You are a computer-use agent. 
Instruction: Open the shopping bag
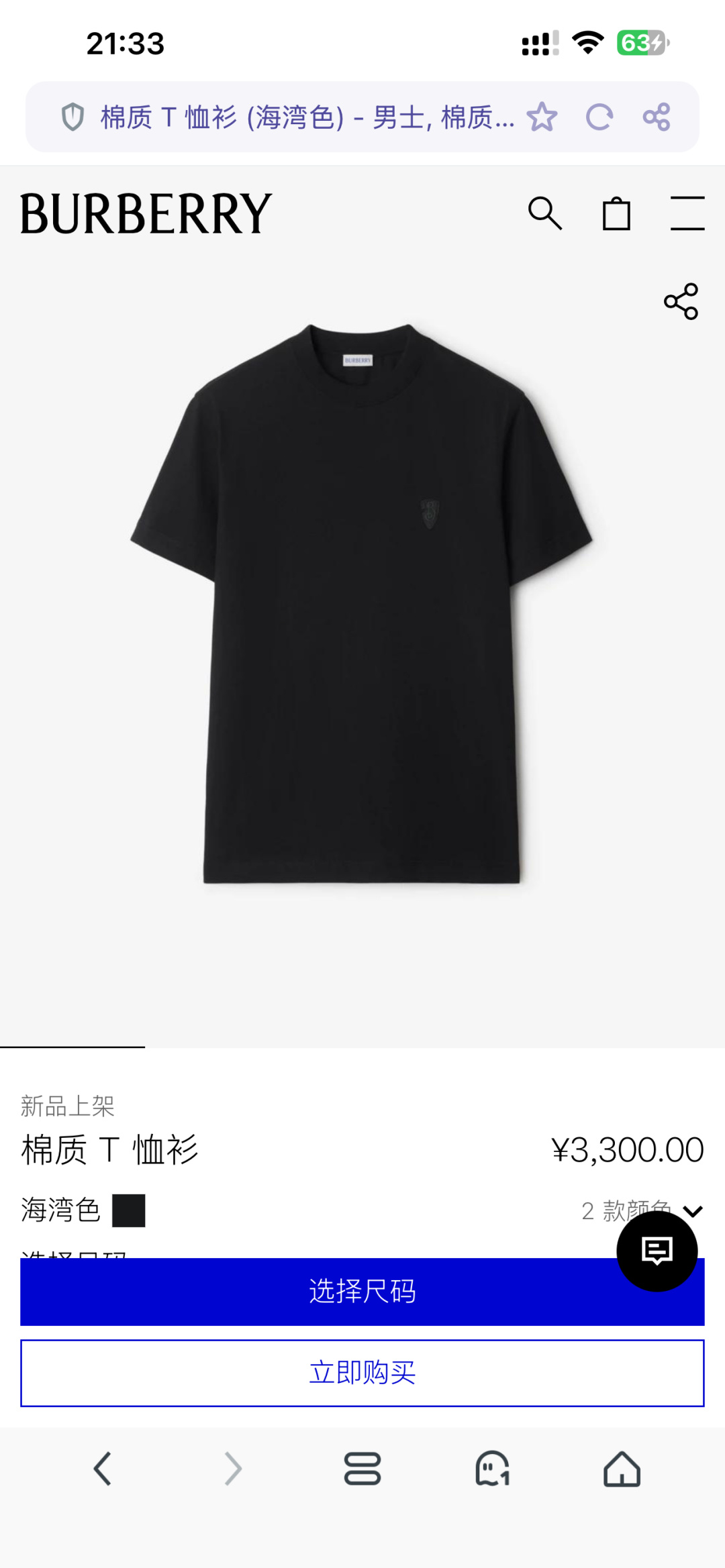tap(616, 214)
